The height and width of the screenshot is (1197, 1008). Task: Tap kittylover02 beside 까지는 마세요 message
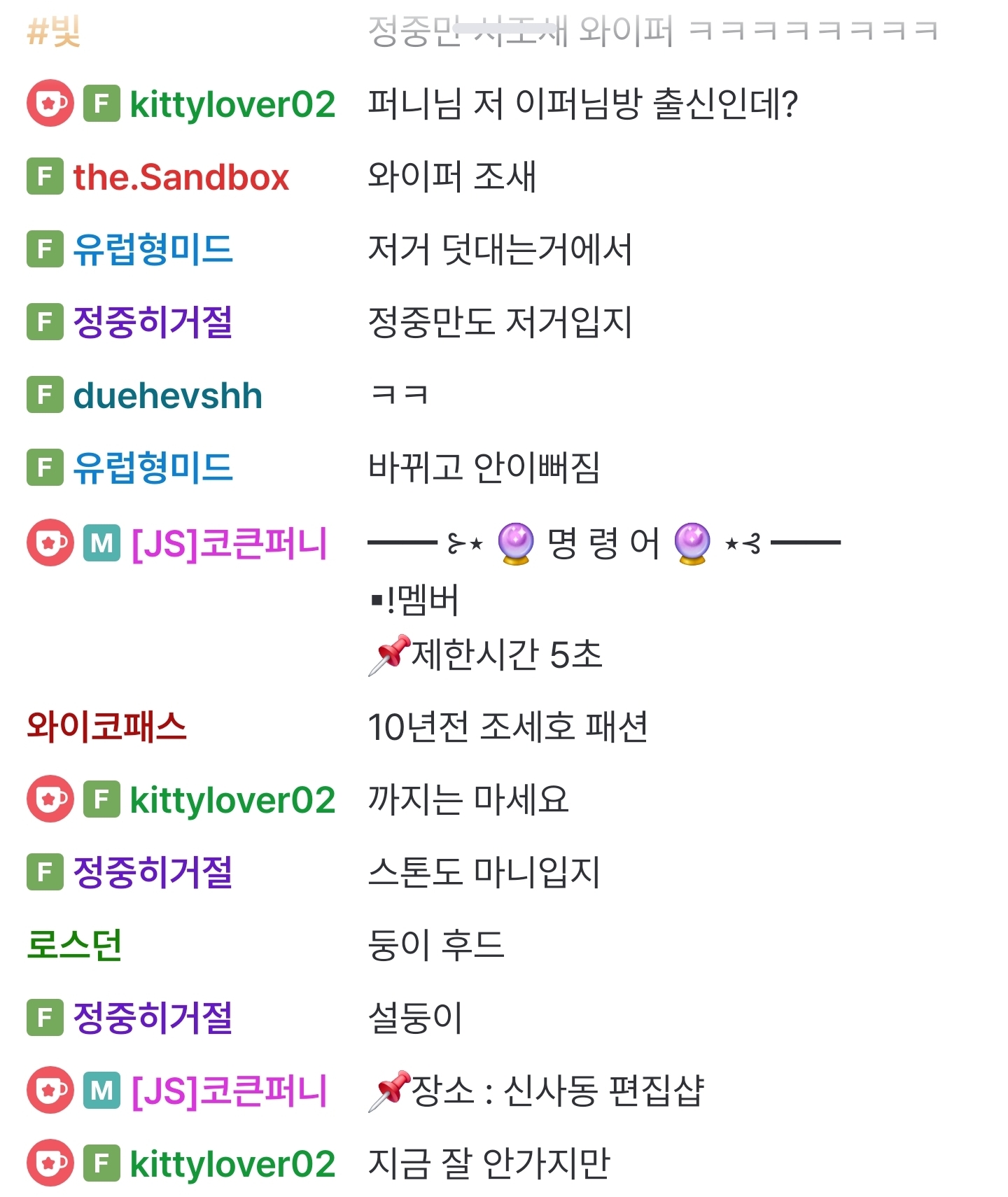[x=232, y=800]
